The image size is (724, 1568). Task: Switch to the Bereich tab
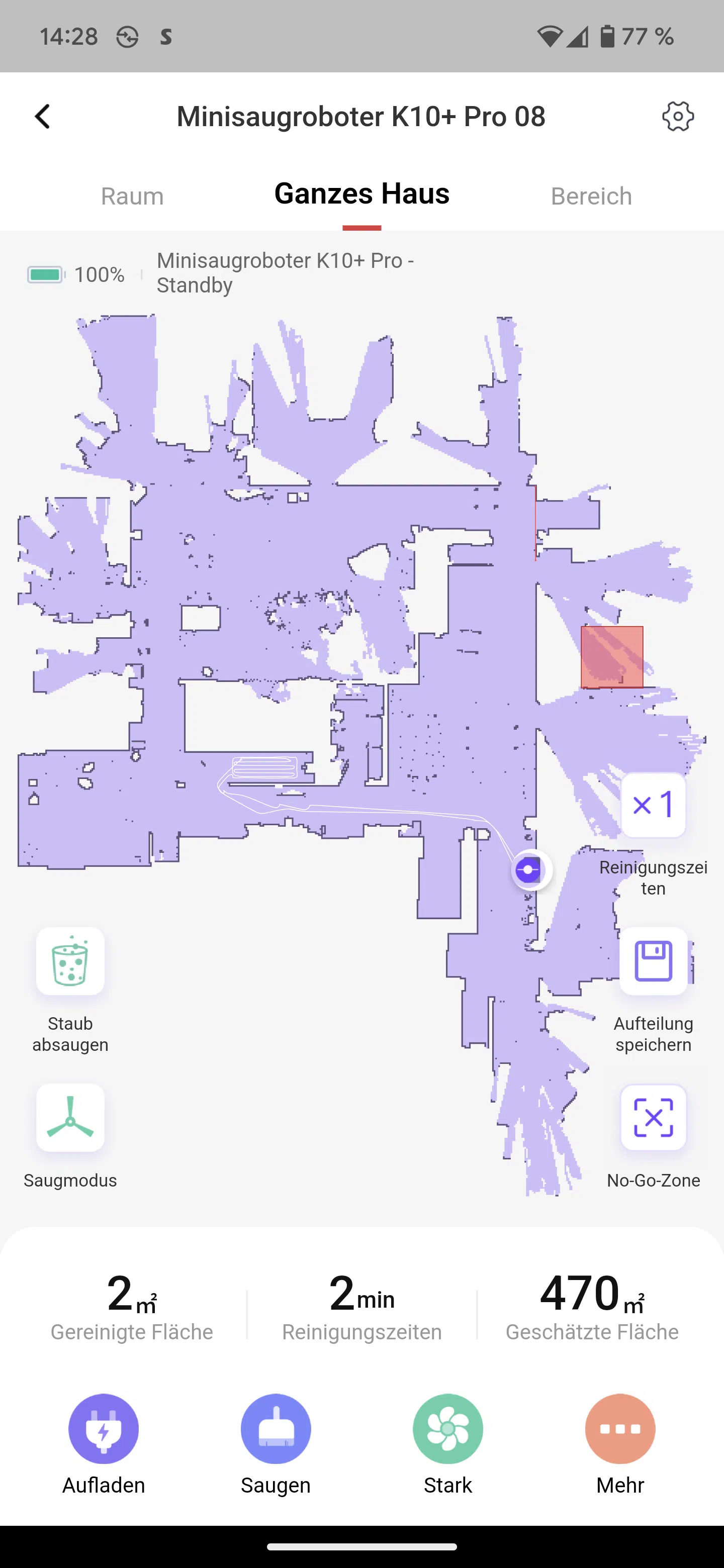point(591,196)
